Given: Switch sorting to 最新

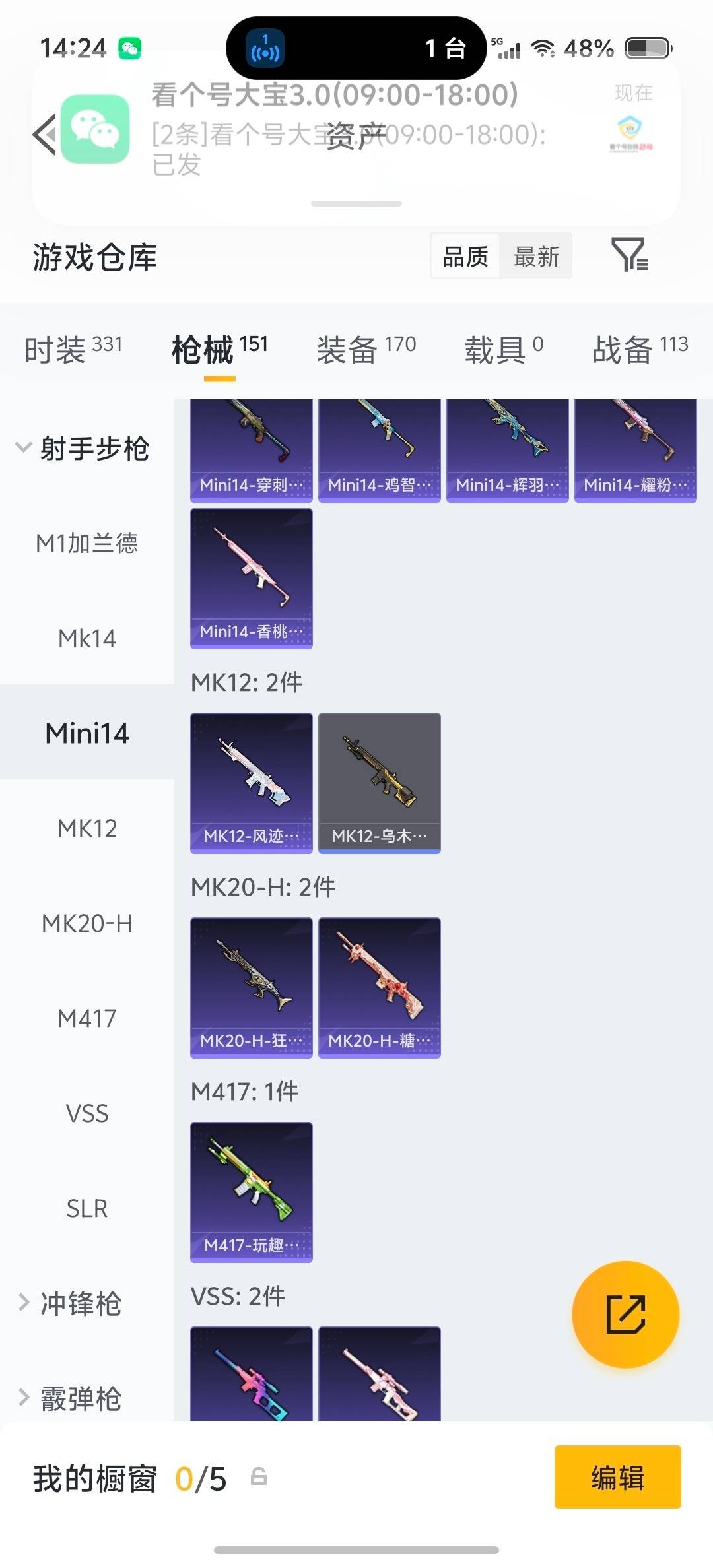Looking at the screenshot, I should (536, 256).
